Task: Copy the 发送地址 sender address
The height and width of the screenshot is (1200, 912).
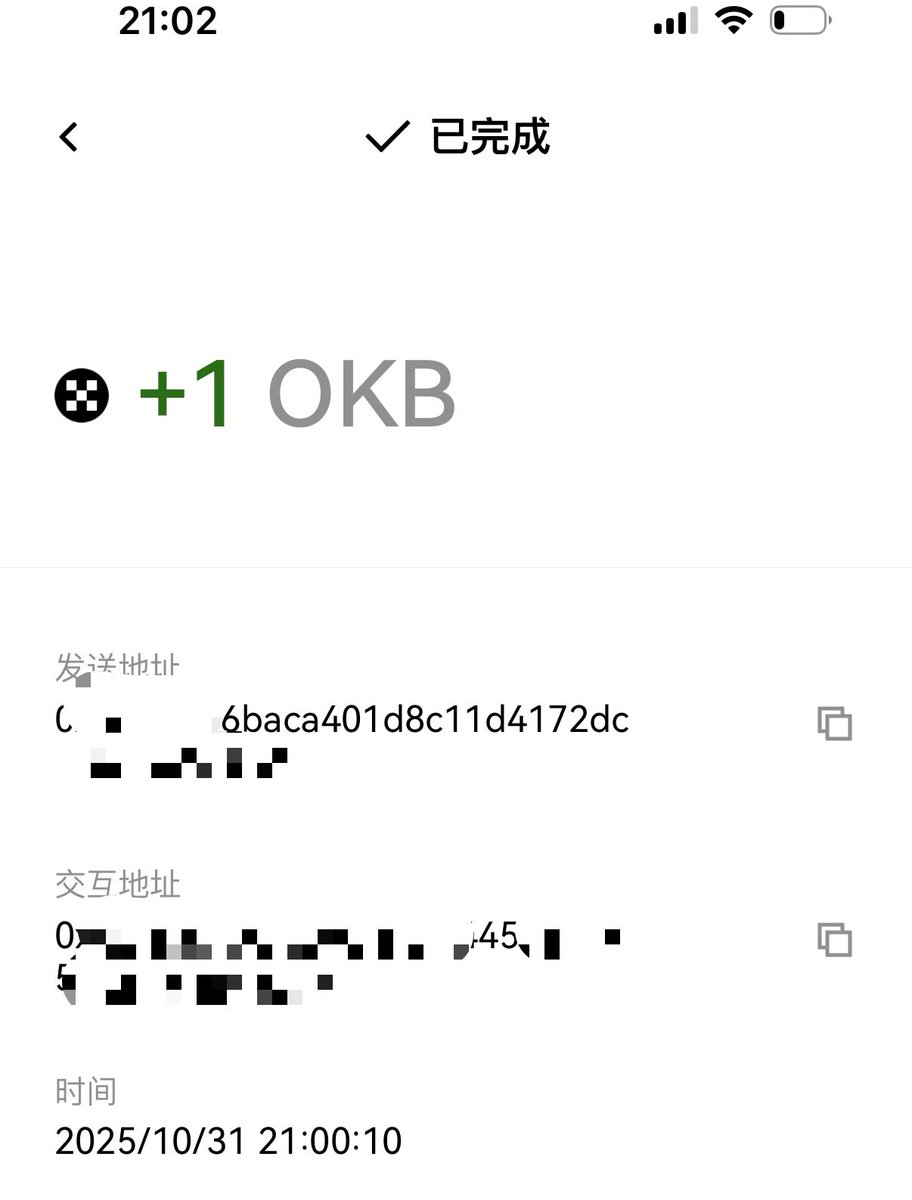Action: (x=834, y=723)
